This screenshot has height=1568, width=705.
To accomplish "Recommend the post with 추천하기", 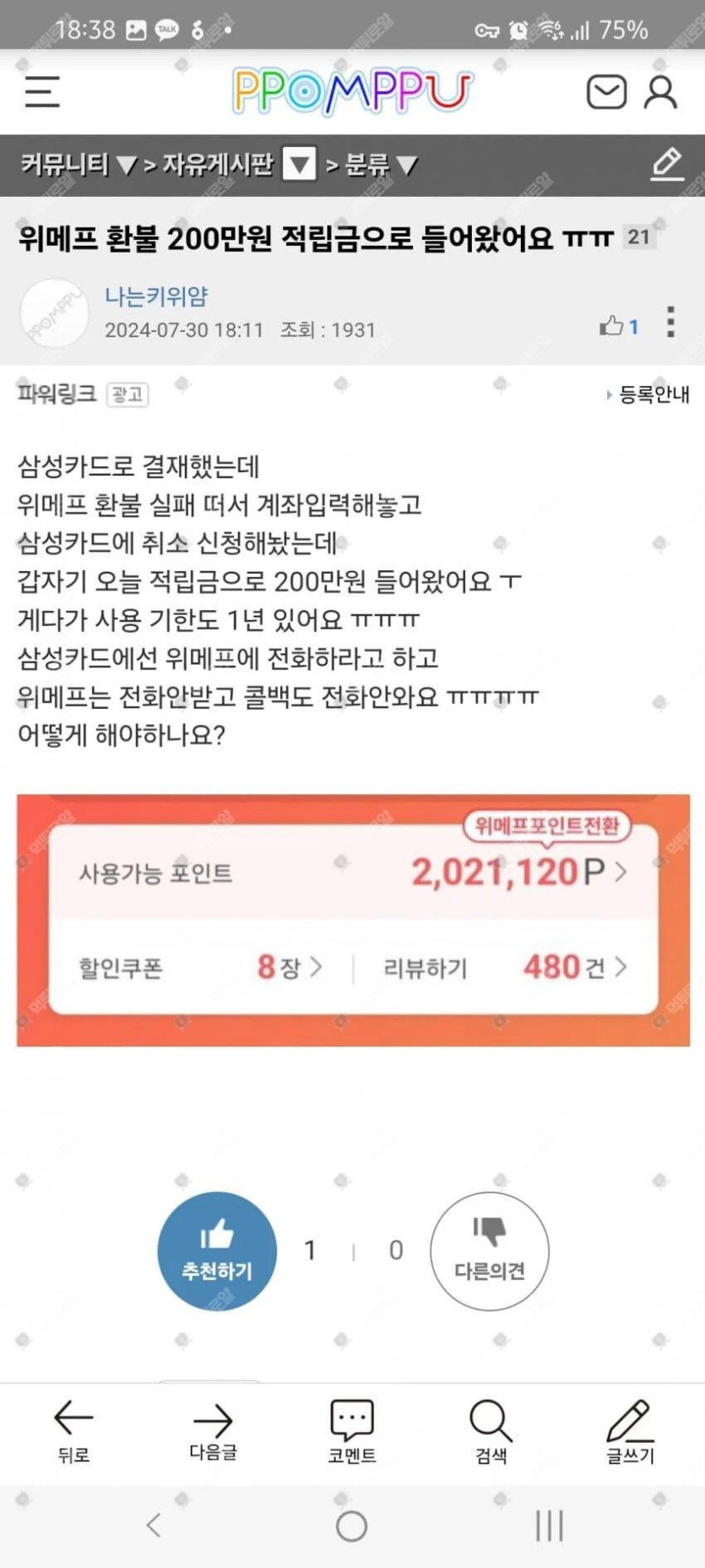I will [217, 1250].
